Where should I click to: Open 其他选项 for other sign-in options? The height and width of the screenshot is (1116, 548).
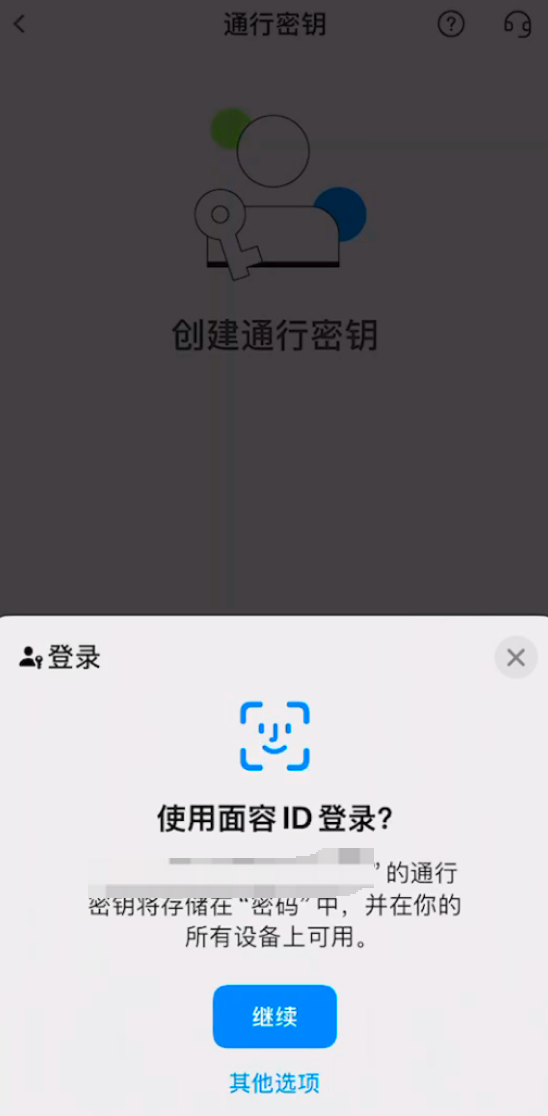[x=274, y=1083]
